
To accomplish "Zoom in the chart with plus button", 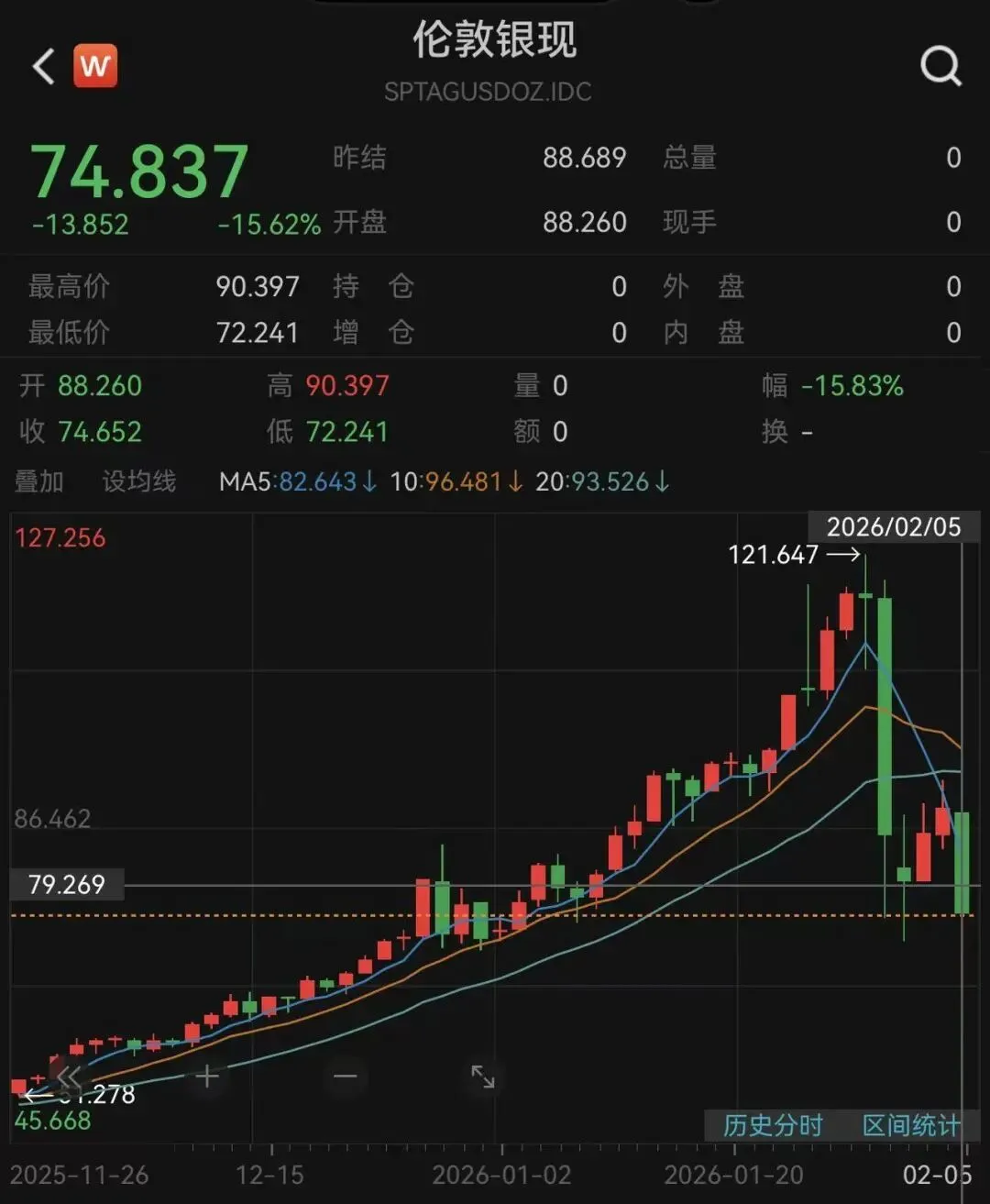I will 207,1076.
